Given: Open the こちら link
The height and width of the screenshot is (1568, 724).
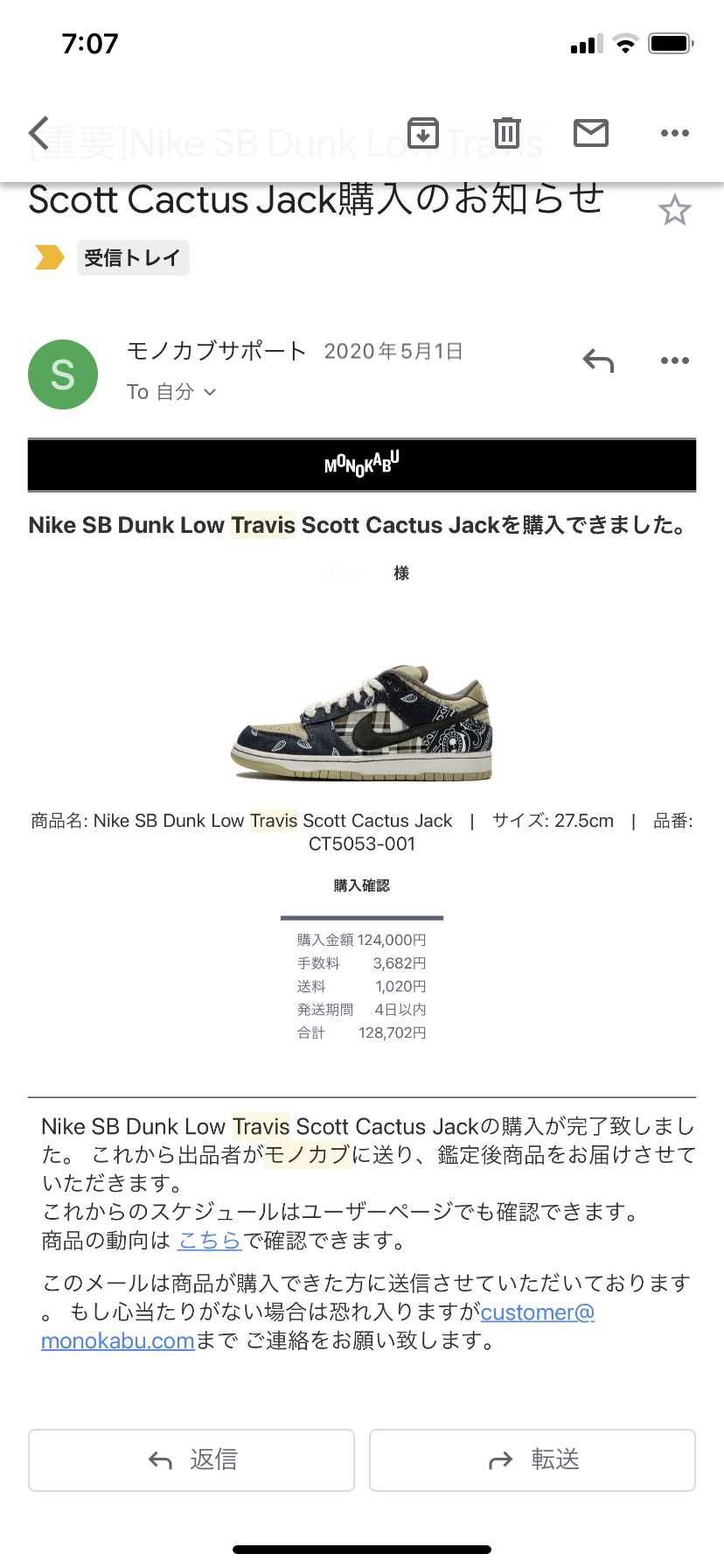Looking at the screenshot, I should point(209,1240).
